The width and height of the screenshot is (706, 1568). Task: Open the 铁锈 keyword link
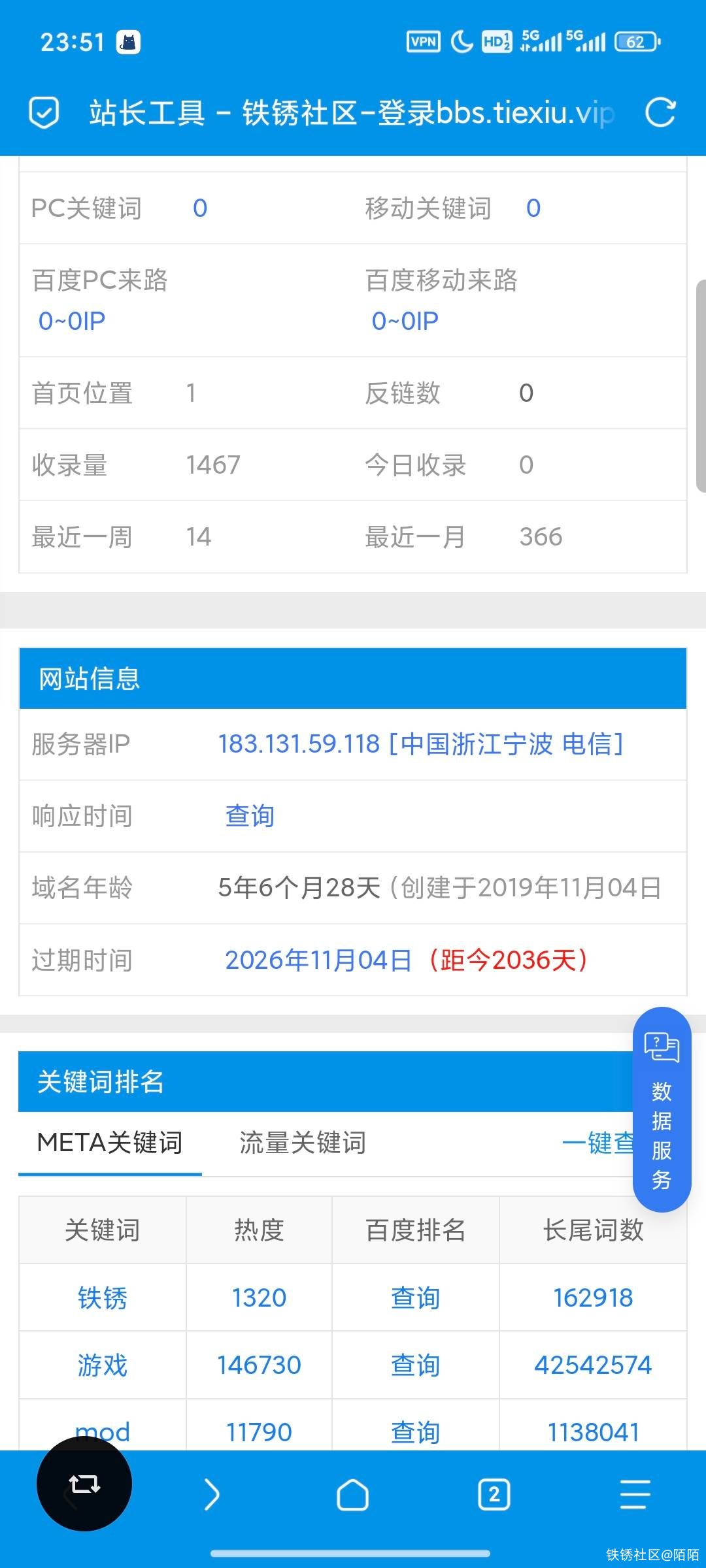103,1298
